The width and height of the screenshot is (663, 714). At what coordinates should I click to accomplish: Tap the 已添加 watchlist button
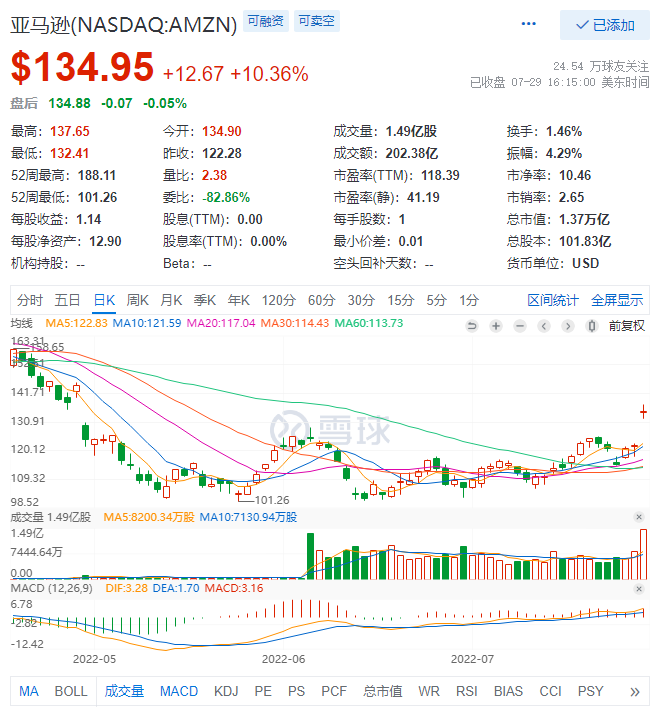point(604,25)
